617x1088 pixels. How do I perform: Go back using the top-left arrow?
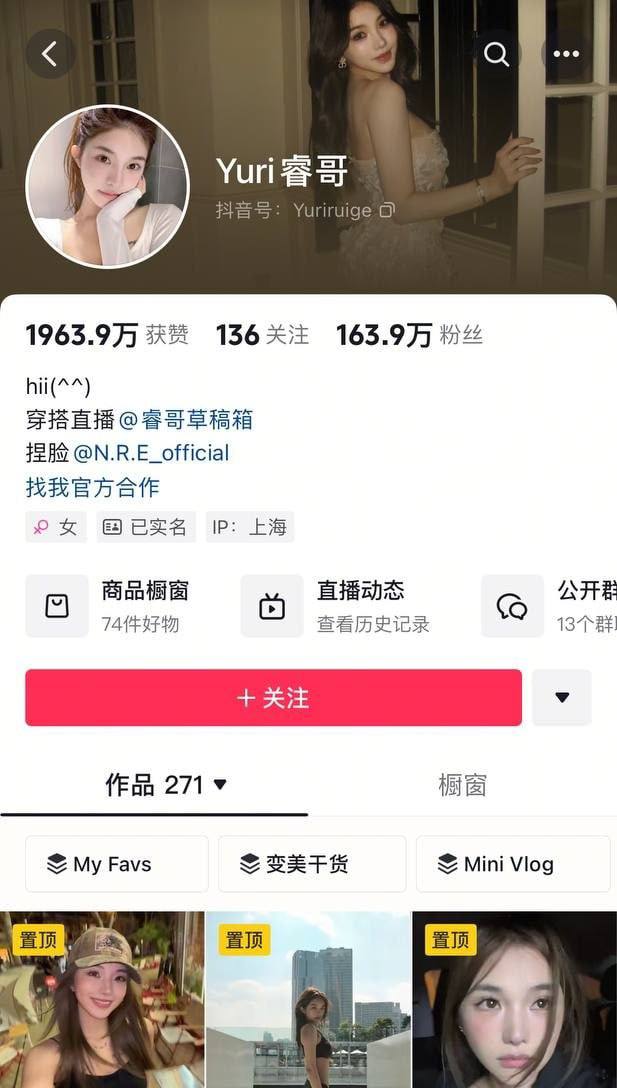(50, 54)
